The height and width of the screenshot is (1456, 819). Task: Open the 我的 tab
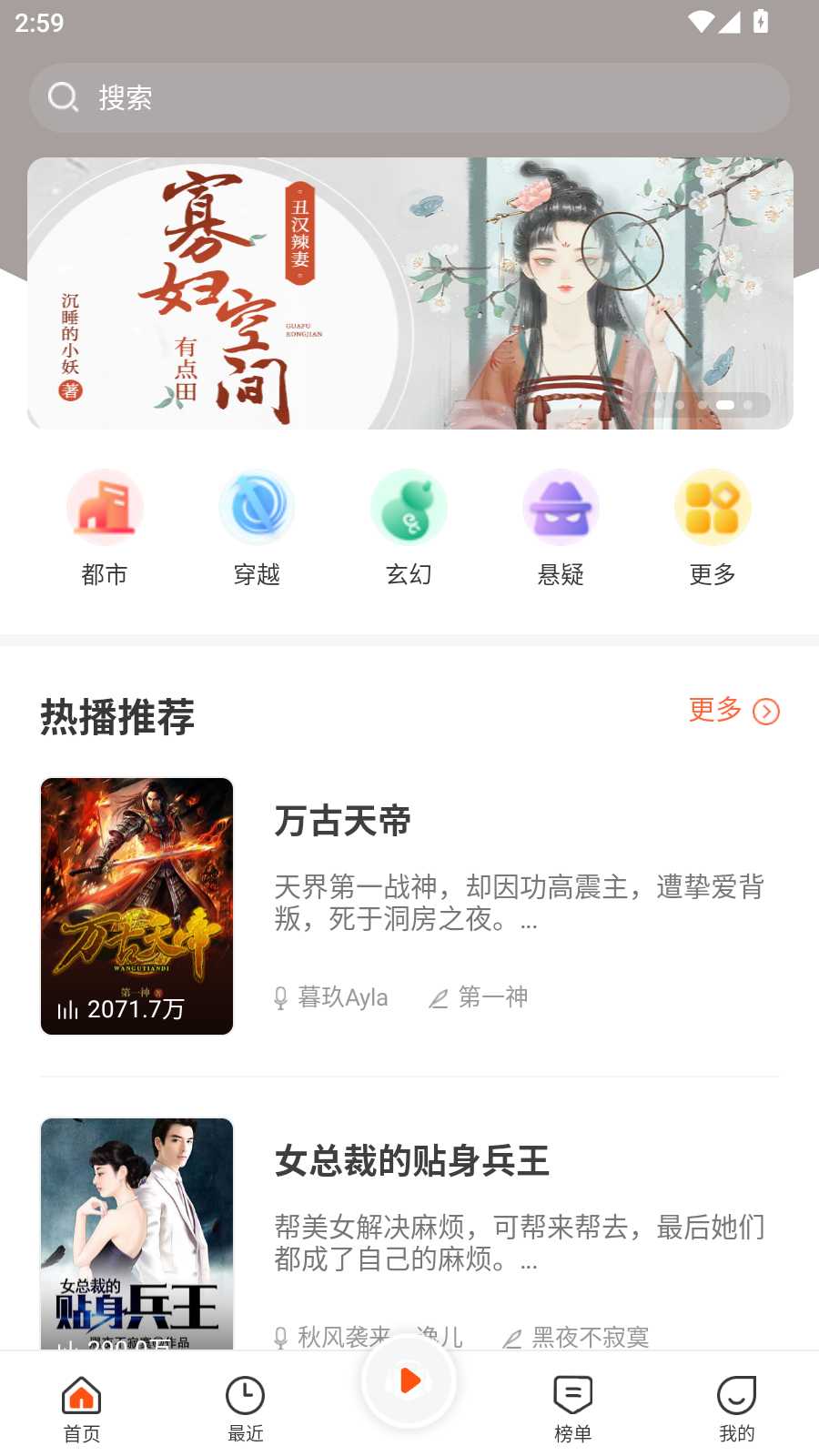click(737, 1408)
